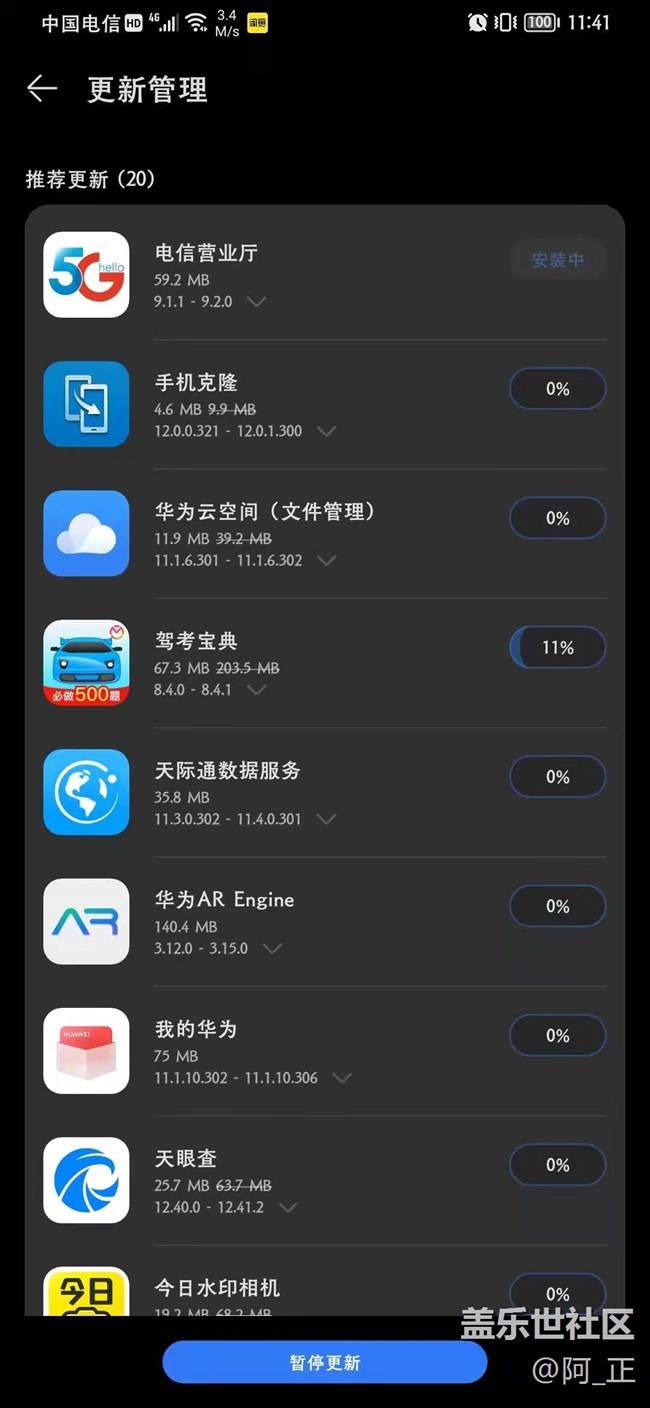650x1408 pixels.
Task: Expand 我的华为 version info
Action: point(342,1078)
